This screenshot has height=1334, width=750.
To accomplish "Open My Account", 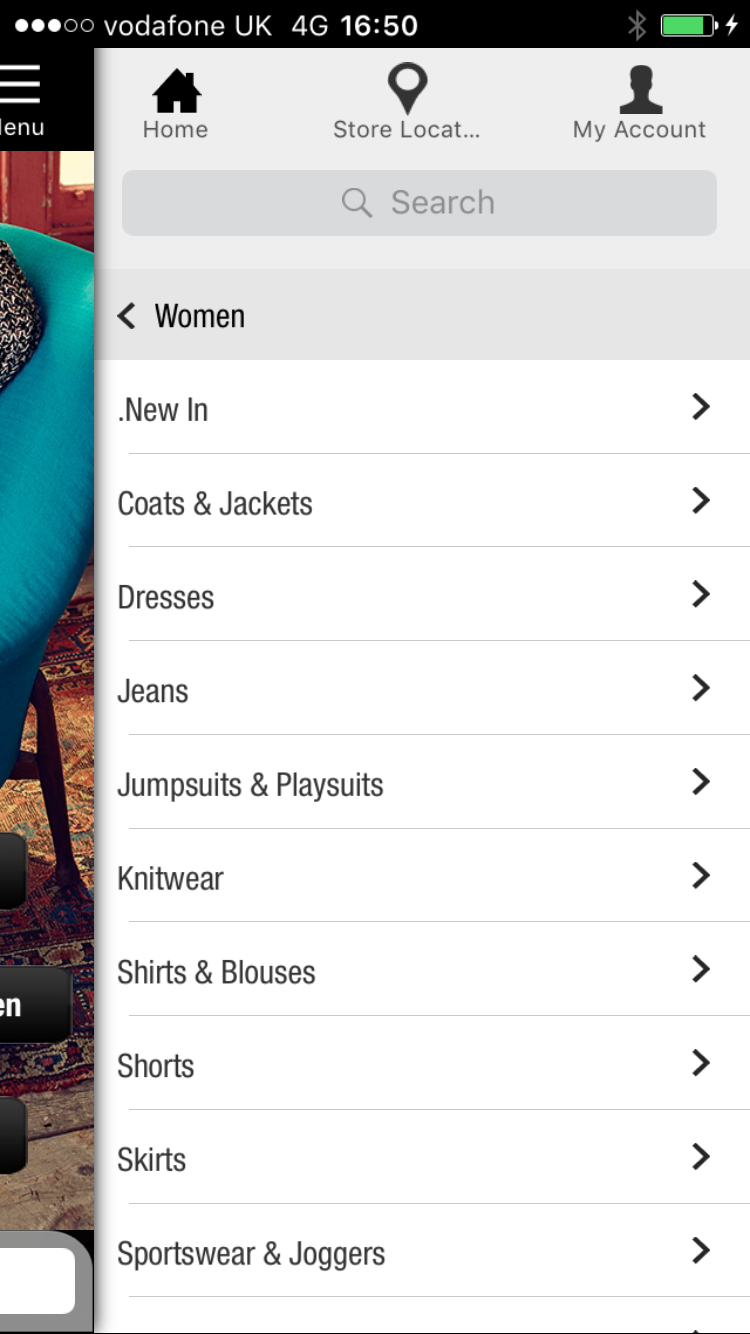I will 639,102.
